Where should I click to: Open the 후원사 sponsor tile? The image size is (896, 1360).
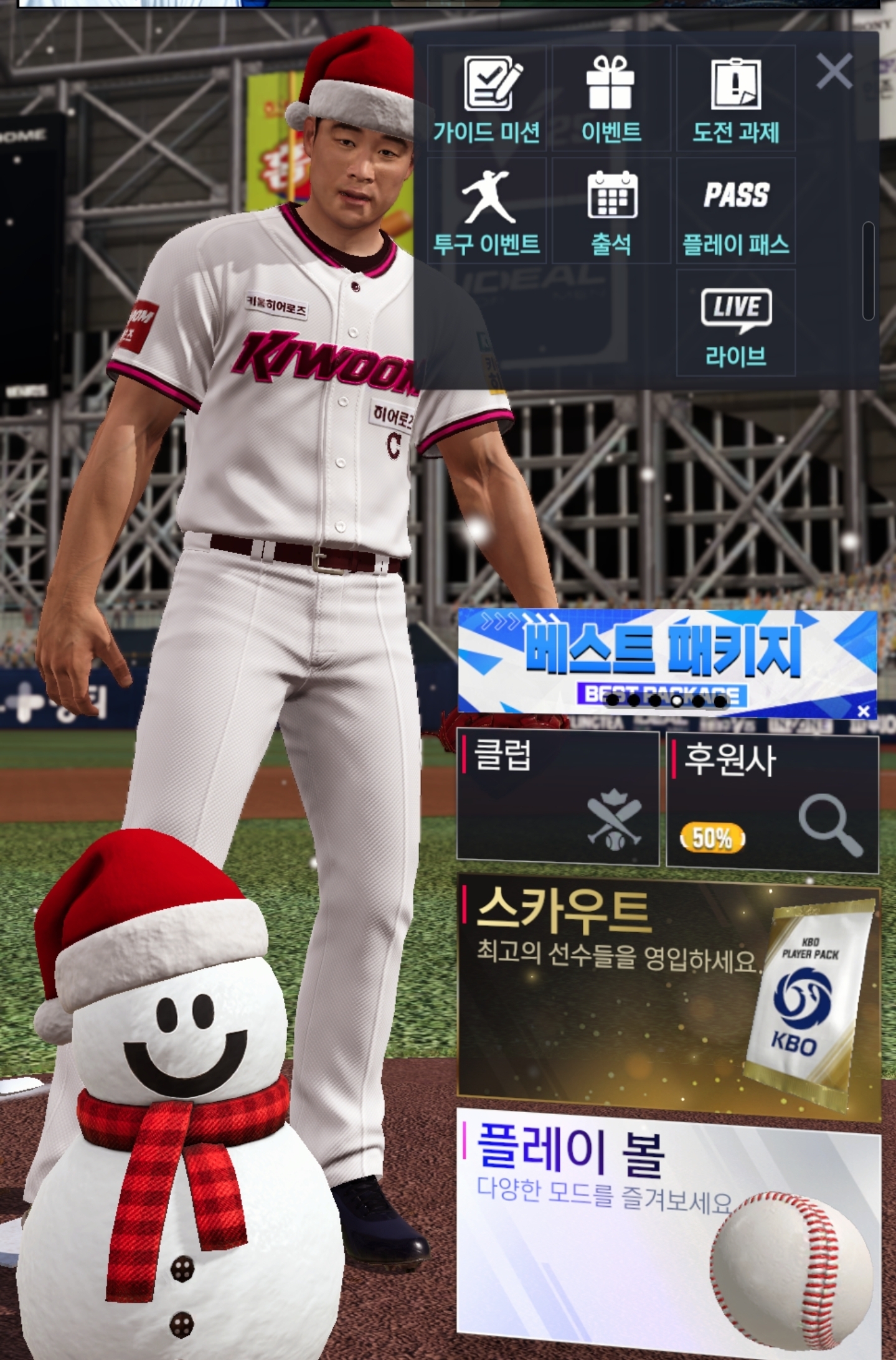tap(772, 802)
